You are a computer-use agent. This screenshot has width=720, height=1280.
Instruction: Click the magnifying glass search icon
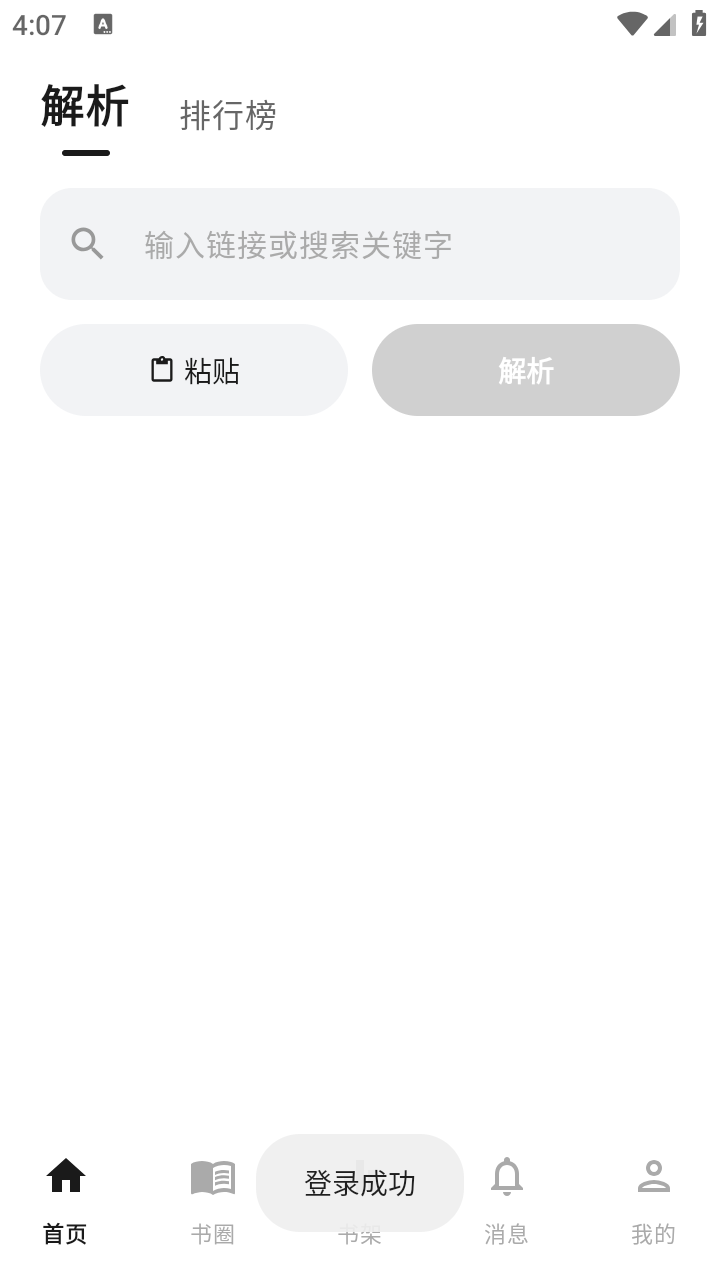(x=87, y=243)
